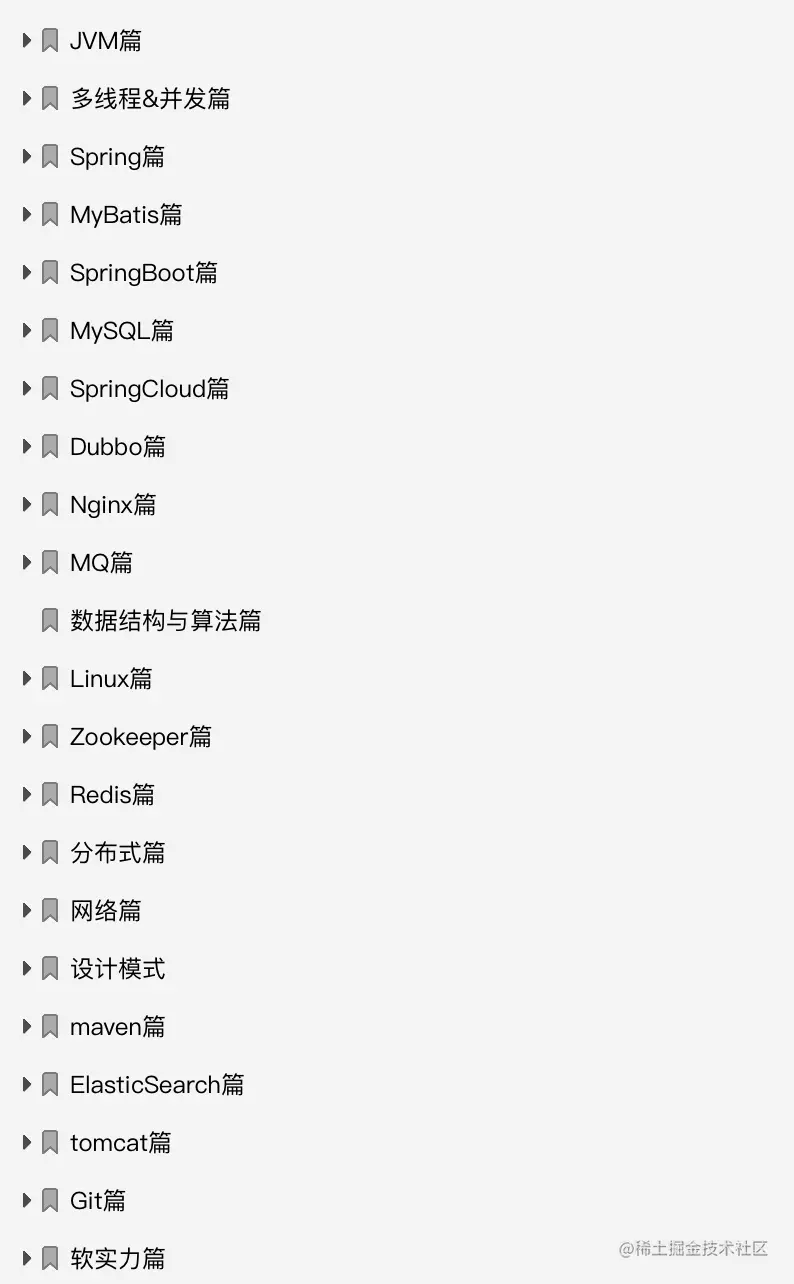The width and height of the screenshot is (794, 1284).
Task: Expand the Linux篇 bookmark
Action: pyautogui.click(x=27, y=679)
